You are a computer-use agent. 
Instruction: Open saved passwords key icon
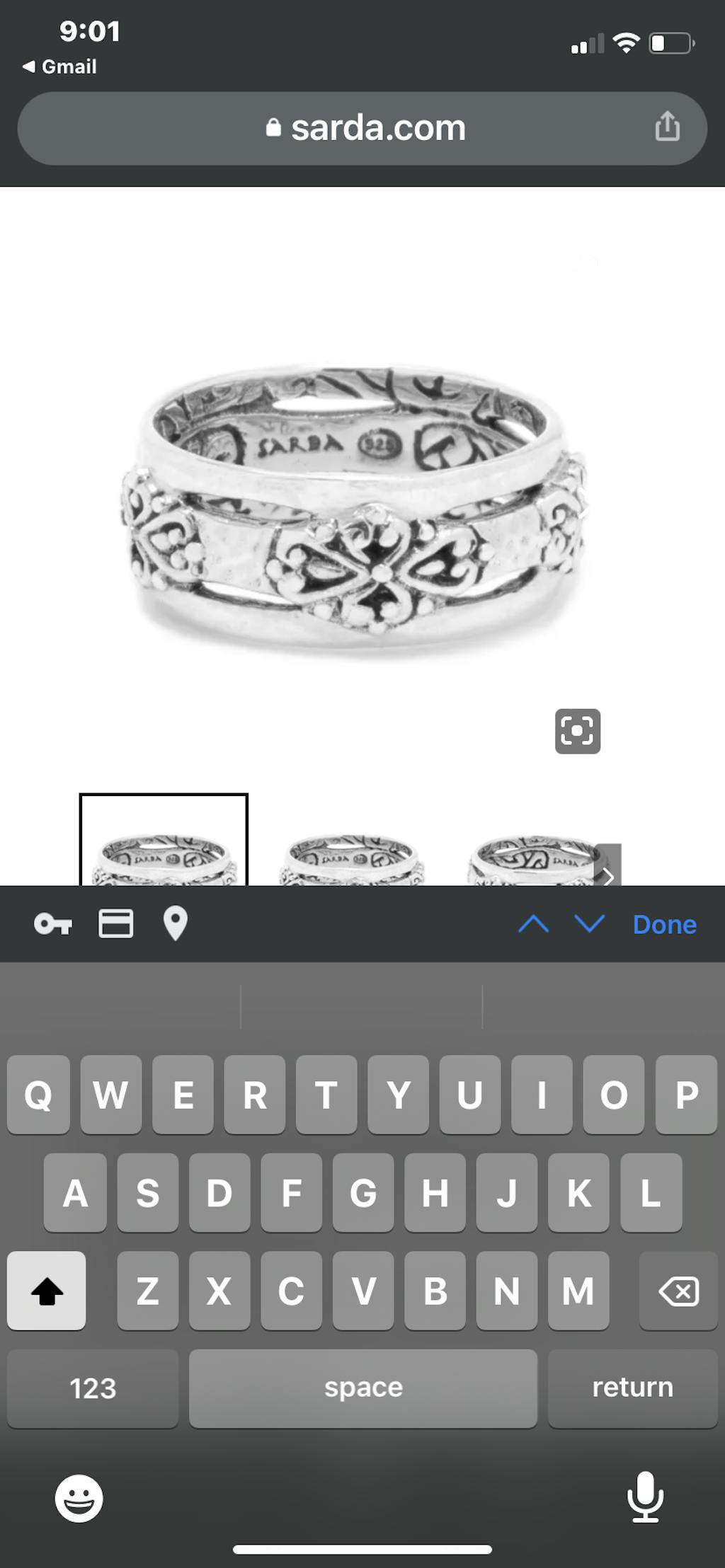tap(53, 924)
